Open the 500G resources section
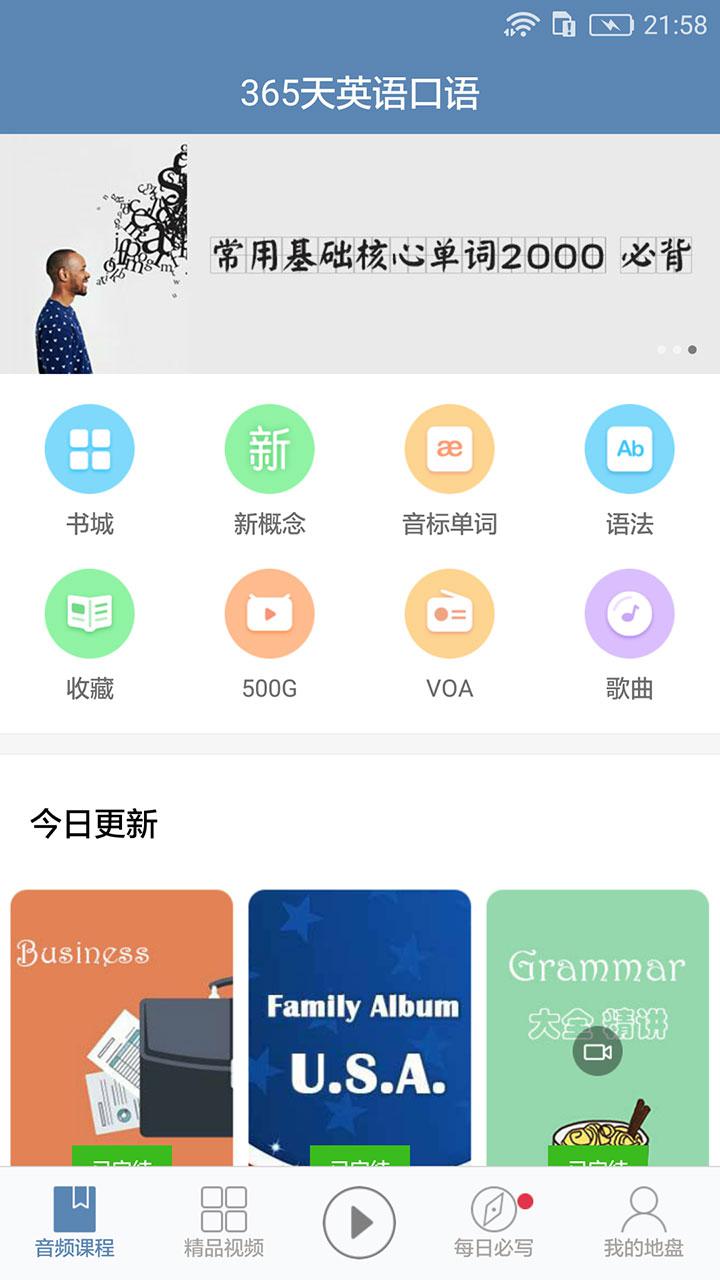This screenshot has height=1280, width=720. pyautogui.click(x=269, y=614)
